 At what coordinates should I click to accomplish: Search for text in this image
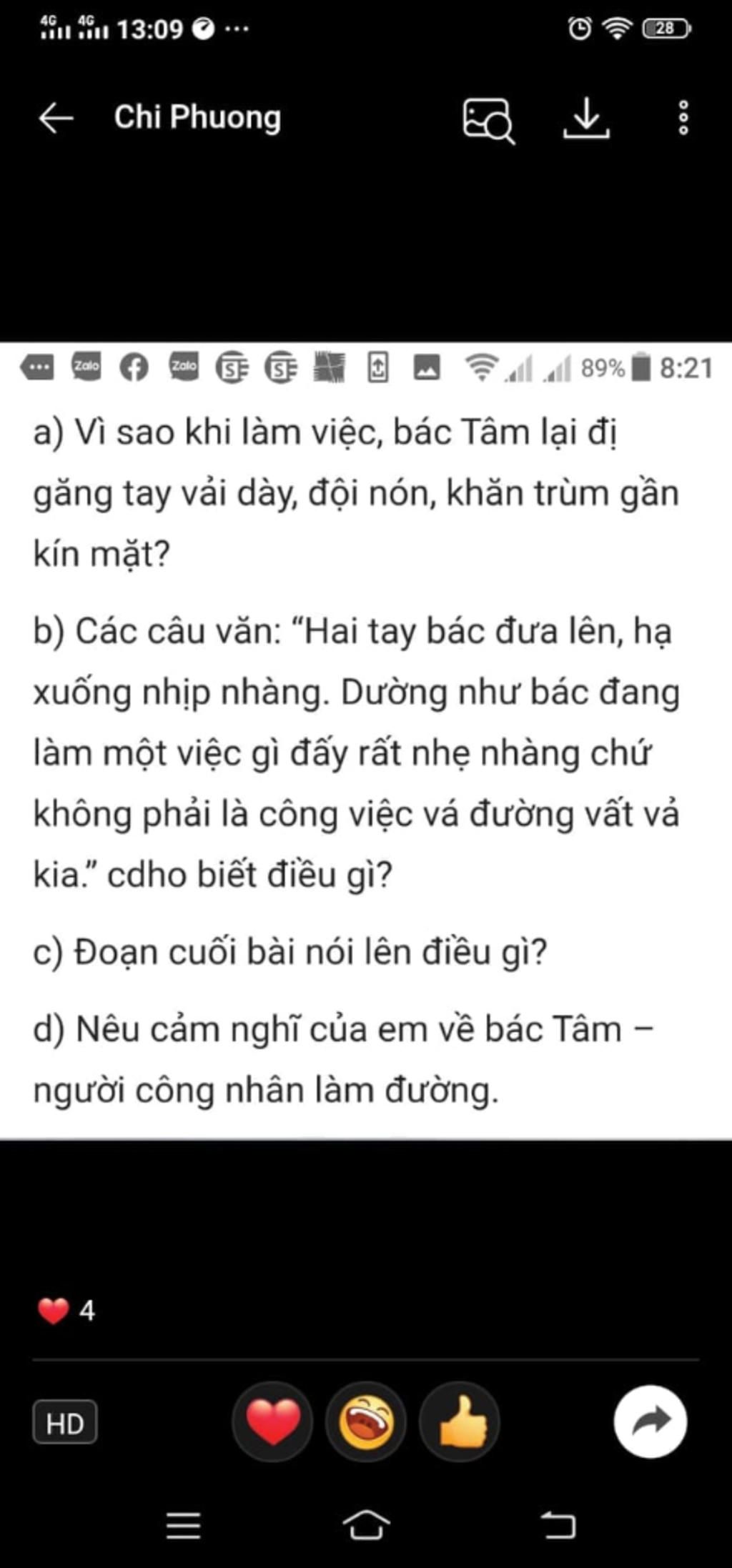click(x=488, y=119)
